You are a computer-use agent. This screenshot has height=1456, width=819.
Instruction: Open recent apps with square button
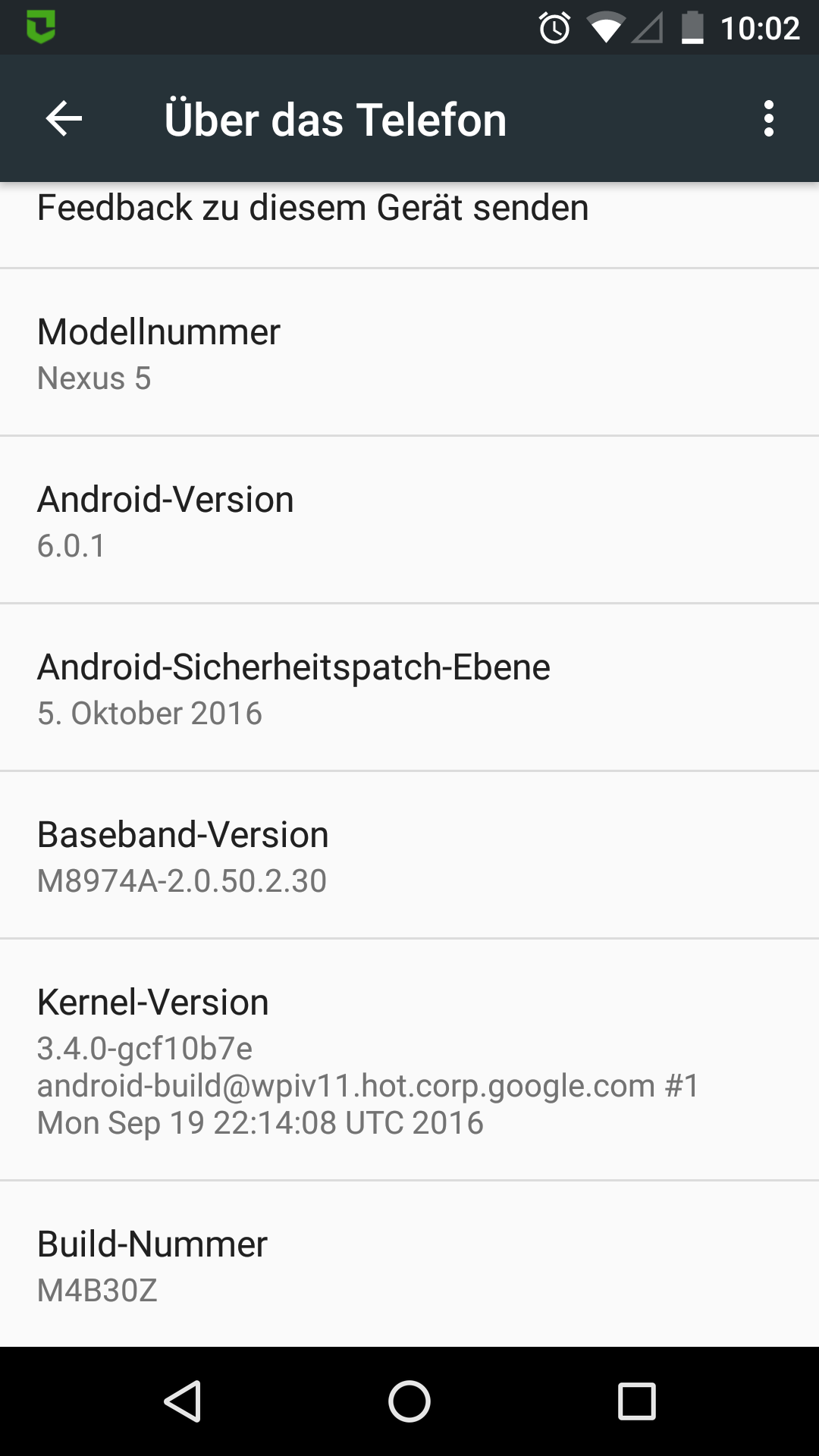636,1401
